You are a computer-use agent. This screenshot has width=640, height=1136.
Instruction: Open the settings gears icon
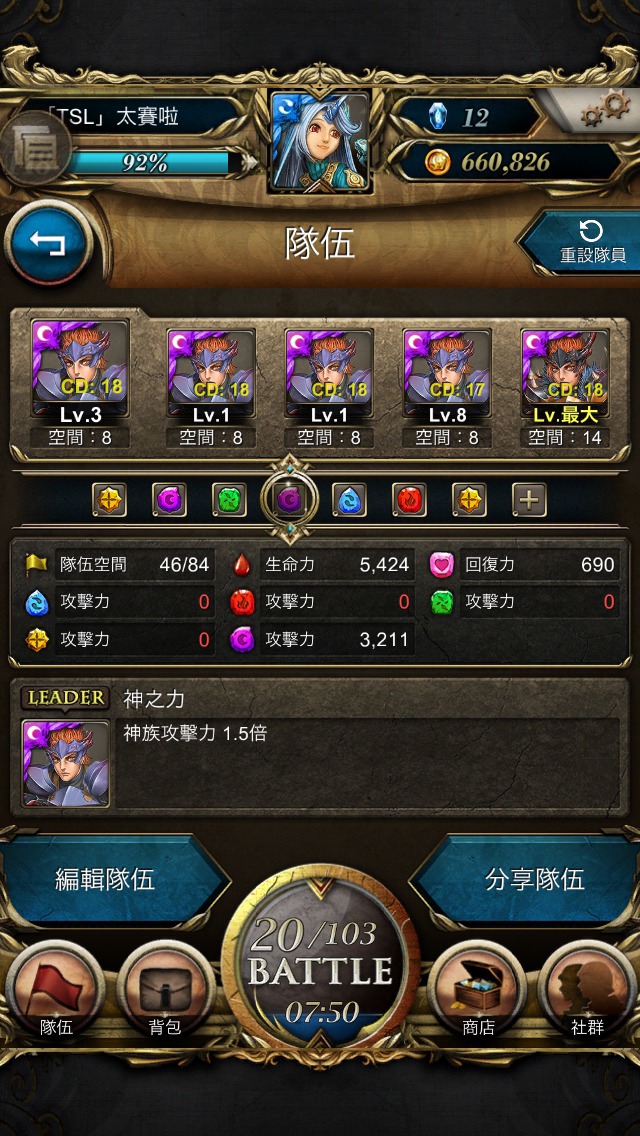[605, 112]
